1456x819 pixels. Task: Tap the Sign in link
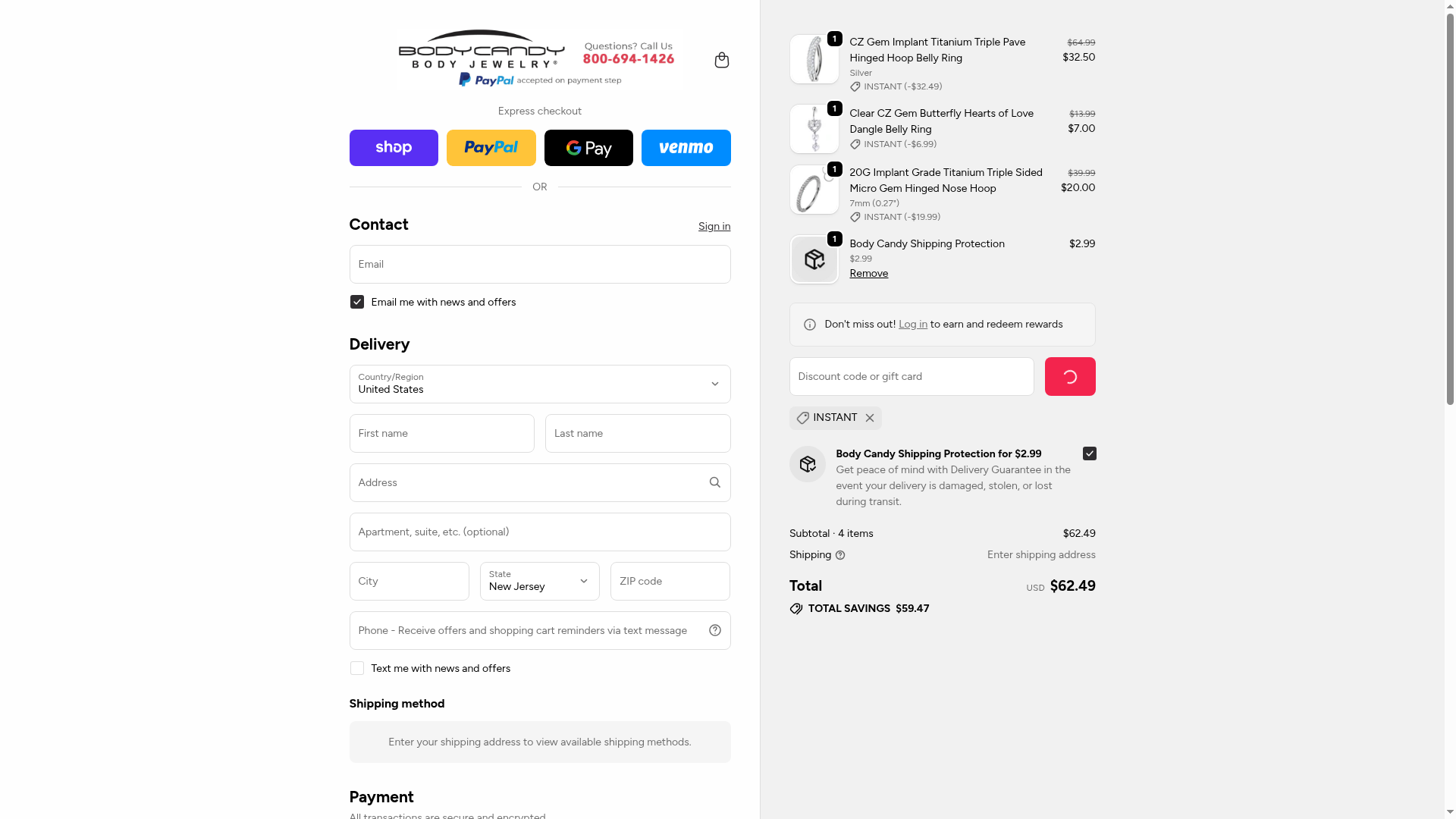tap(714, 226)
